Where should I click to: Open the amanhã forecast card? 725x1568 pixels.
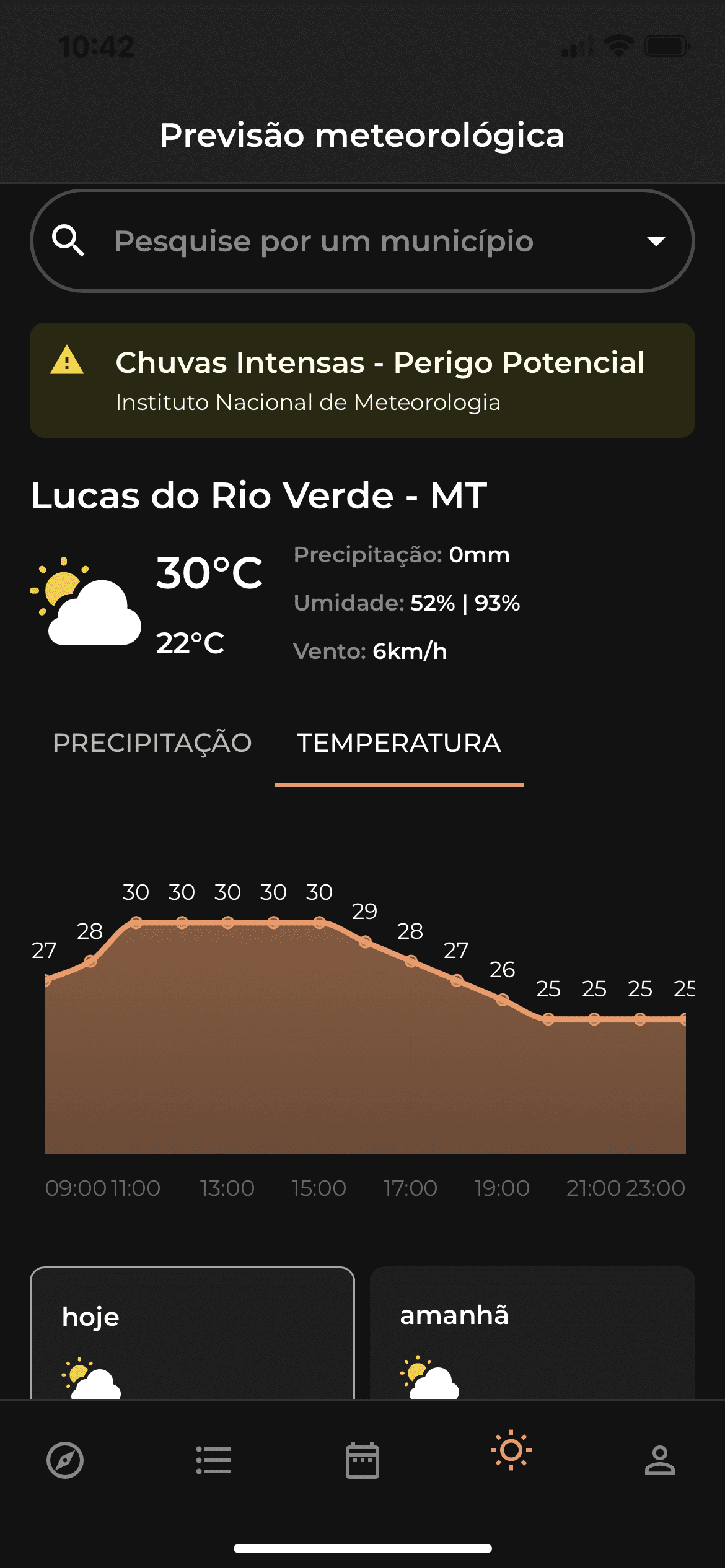(x=532, y=1333)
